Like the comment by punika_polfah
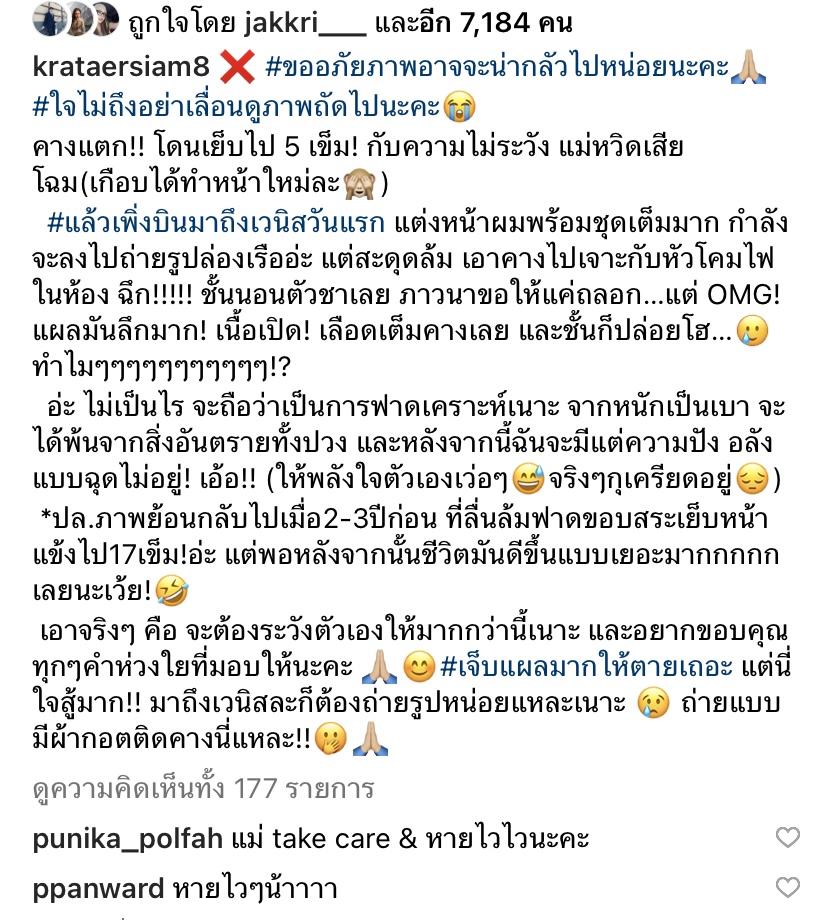 [x=788, y=838]
